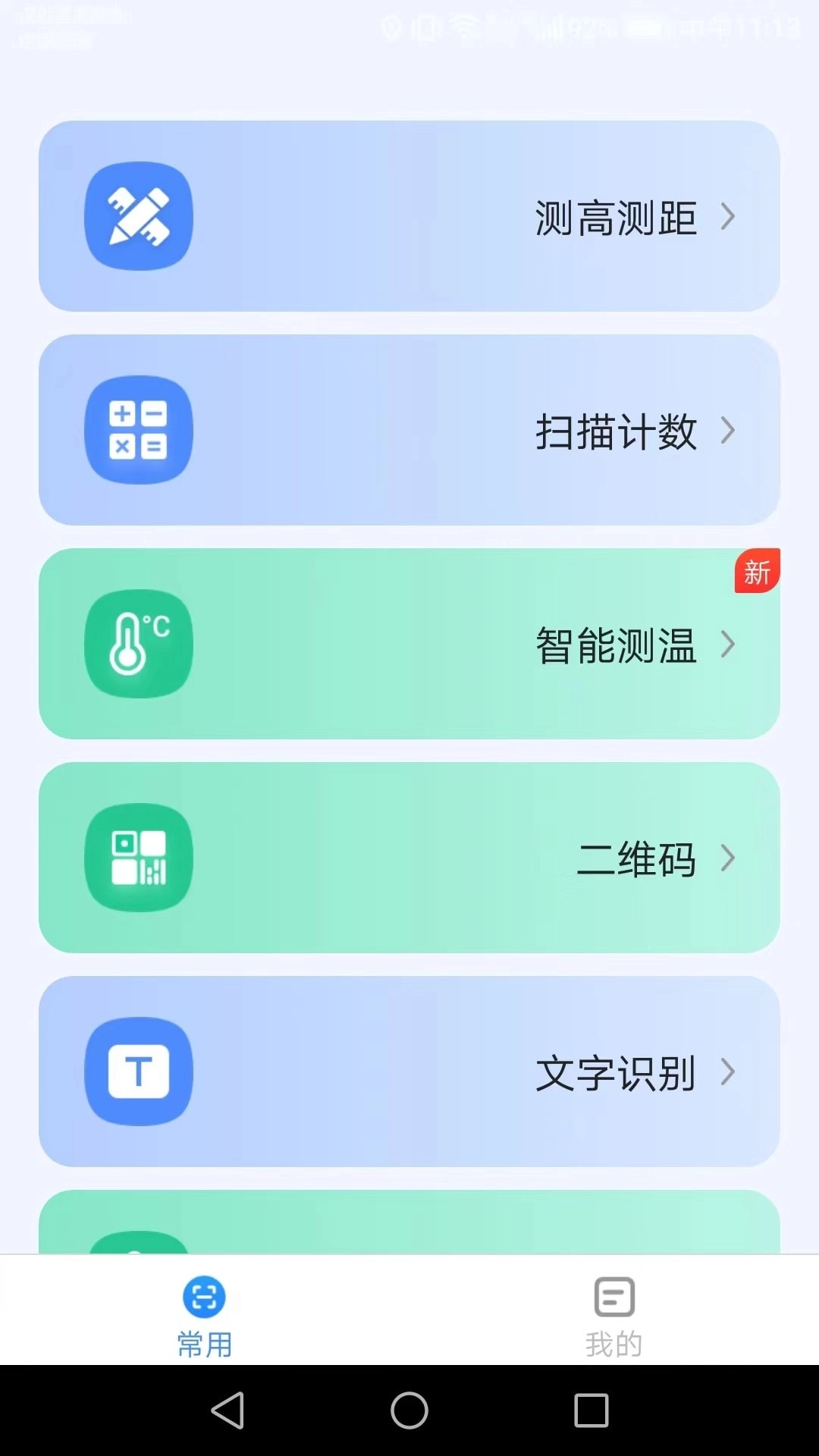Expand the 测高测距 card via its chevron

click(x=730, y=217)
